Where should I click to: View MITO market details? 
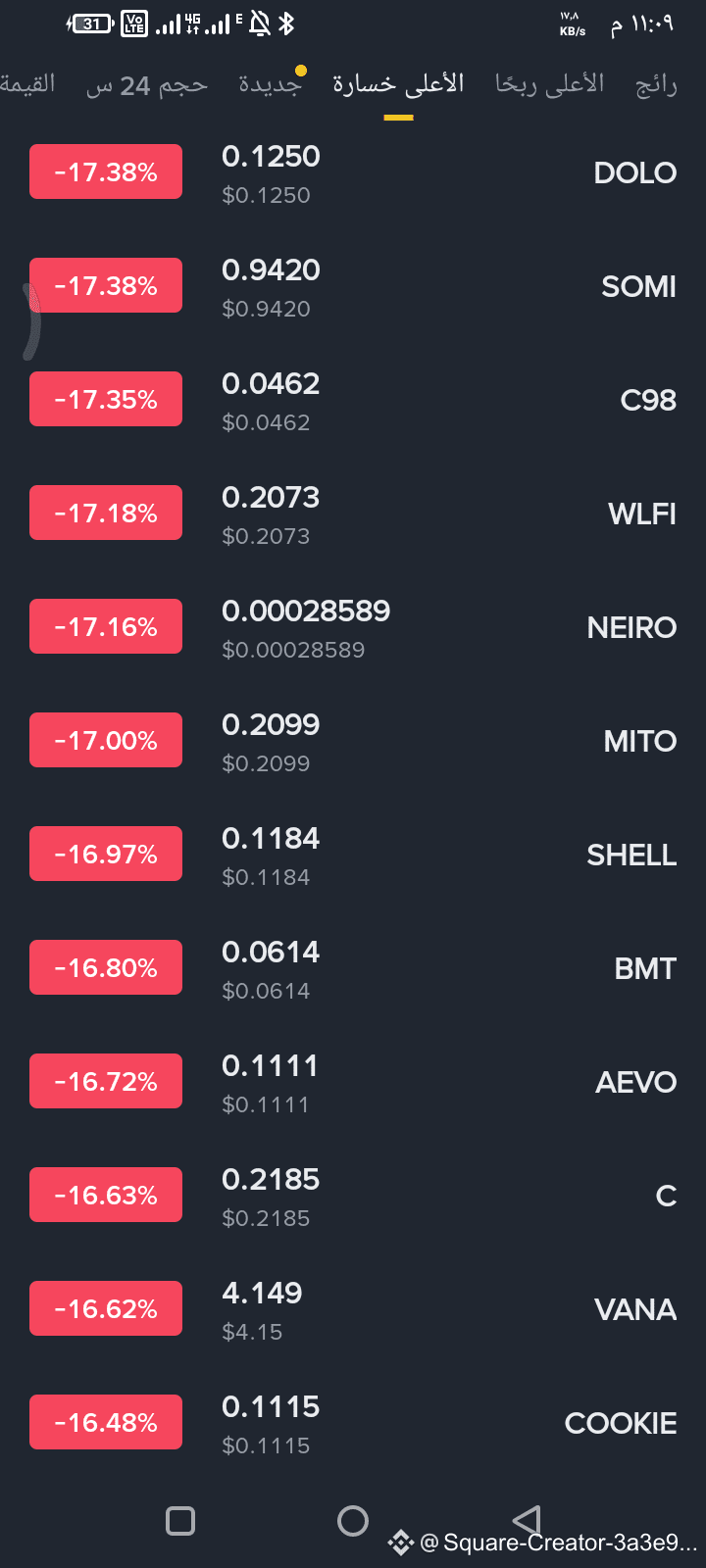tap(353, 741)
